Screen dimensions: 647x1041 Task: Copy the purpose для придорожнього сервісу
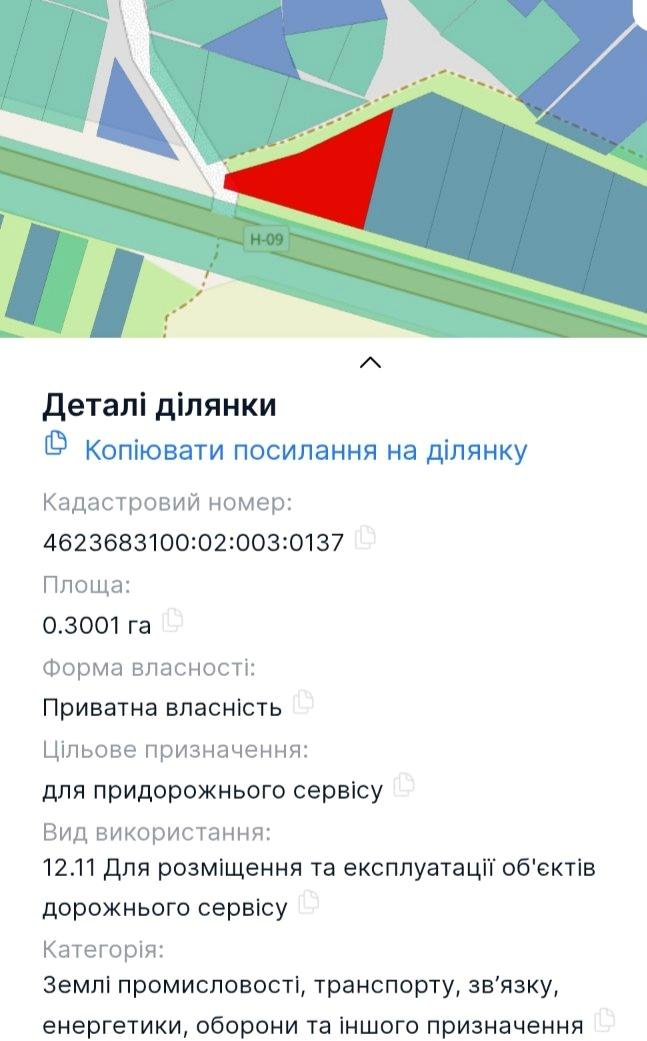pyautogui.click(x=404, y=786)
